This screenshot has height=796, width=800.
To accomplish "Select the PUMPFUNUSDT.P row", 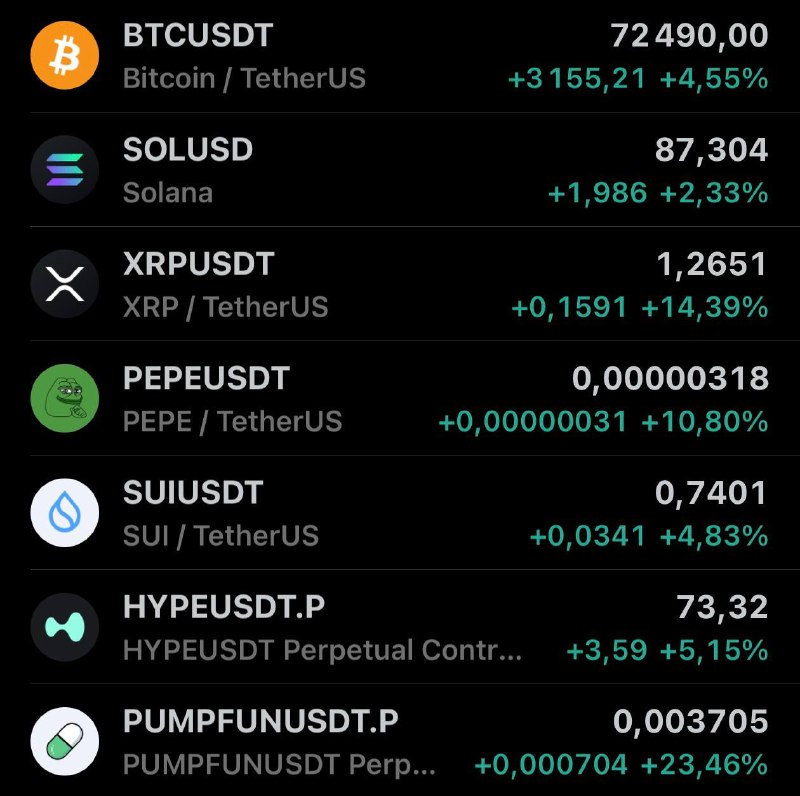I will tap(400, 740).
